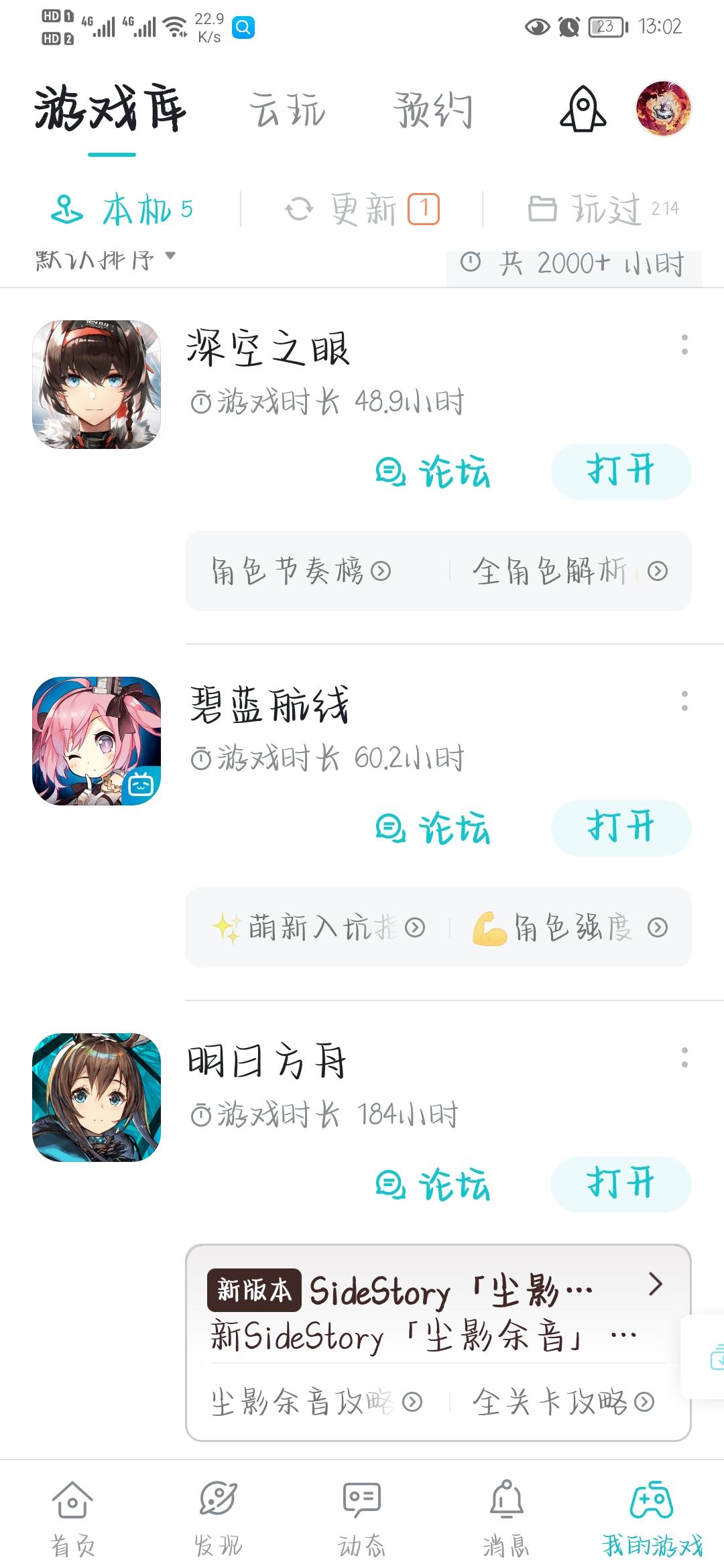Open the rocket booster icon

(583, 109)
